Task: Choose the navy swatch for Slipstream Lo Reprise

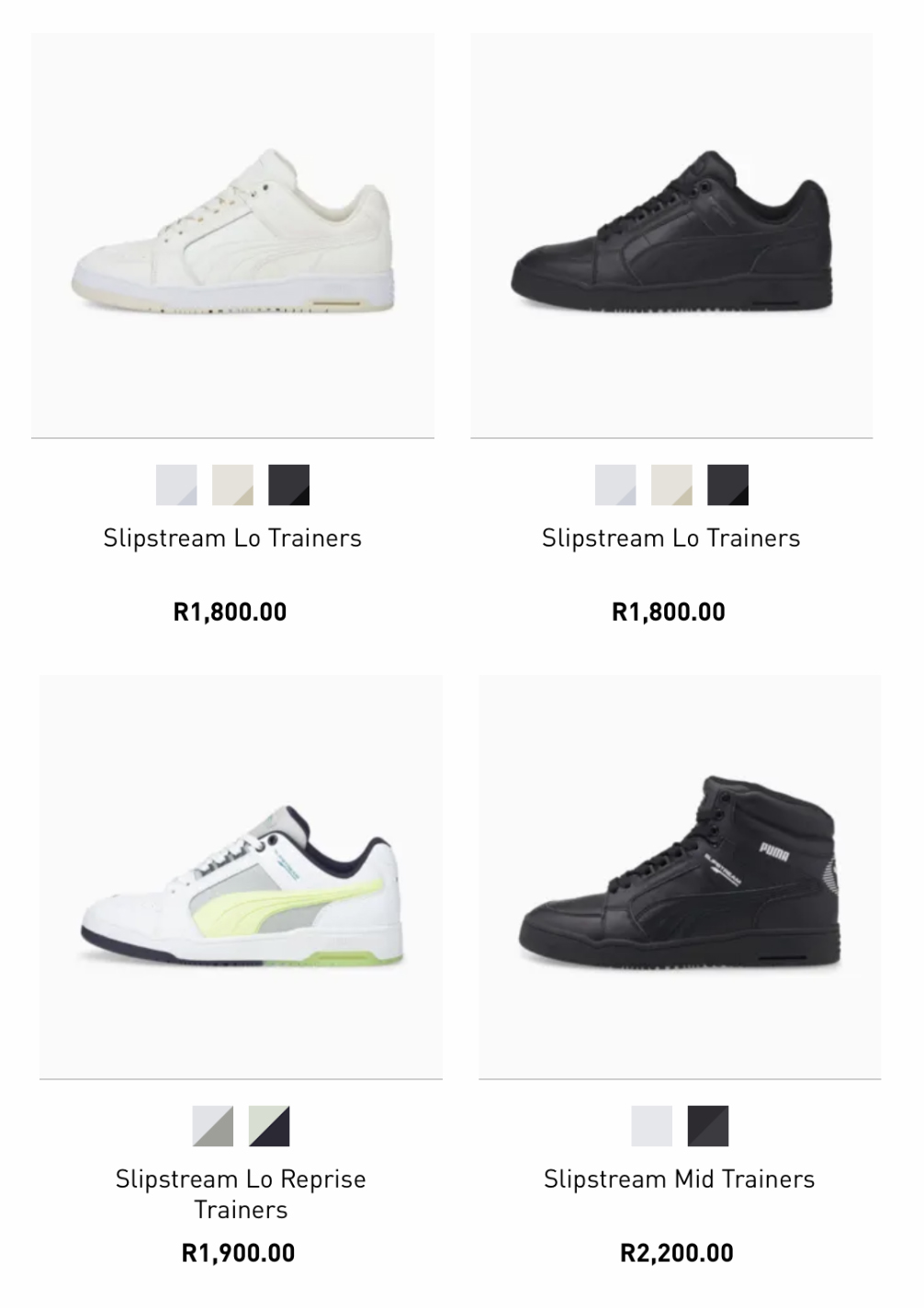Action: pos(269,1126)
